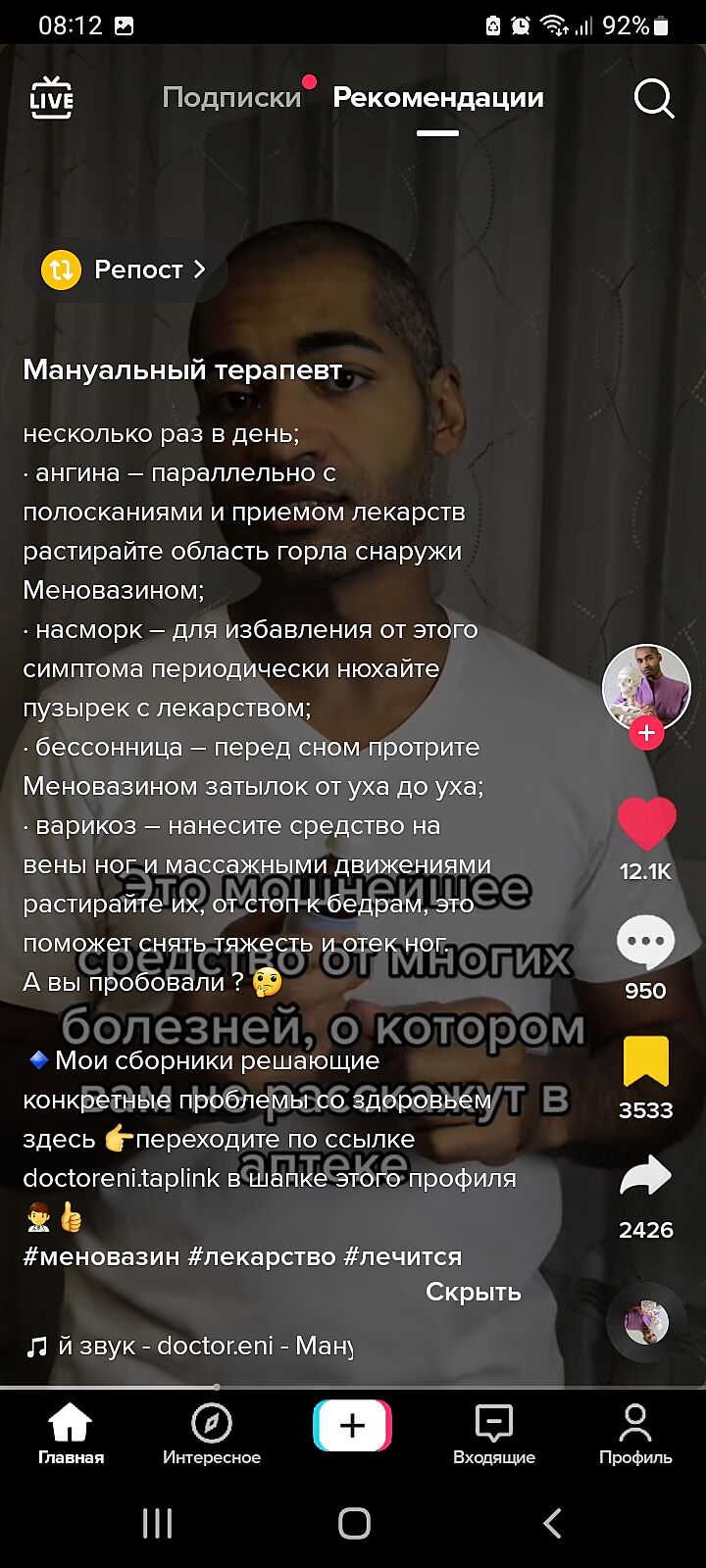Image resolution: width=706 pixels, height=1568 pixels.
Task: Switch to the Подписки tab
Action: coord(231,98)
